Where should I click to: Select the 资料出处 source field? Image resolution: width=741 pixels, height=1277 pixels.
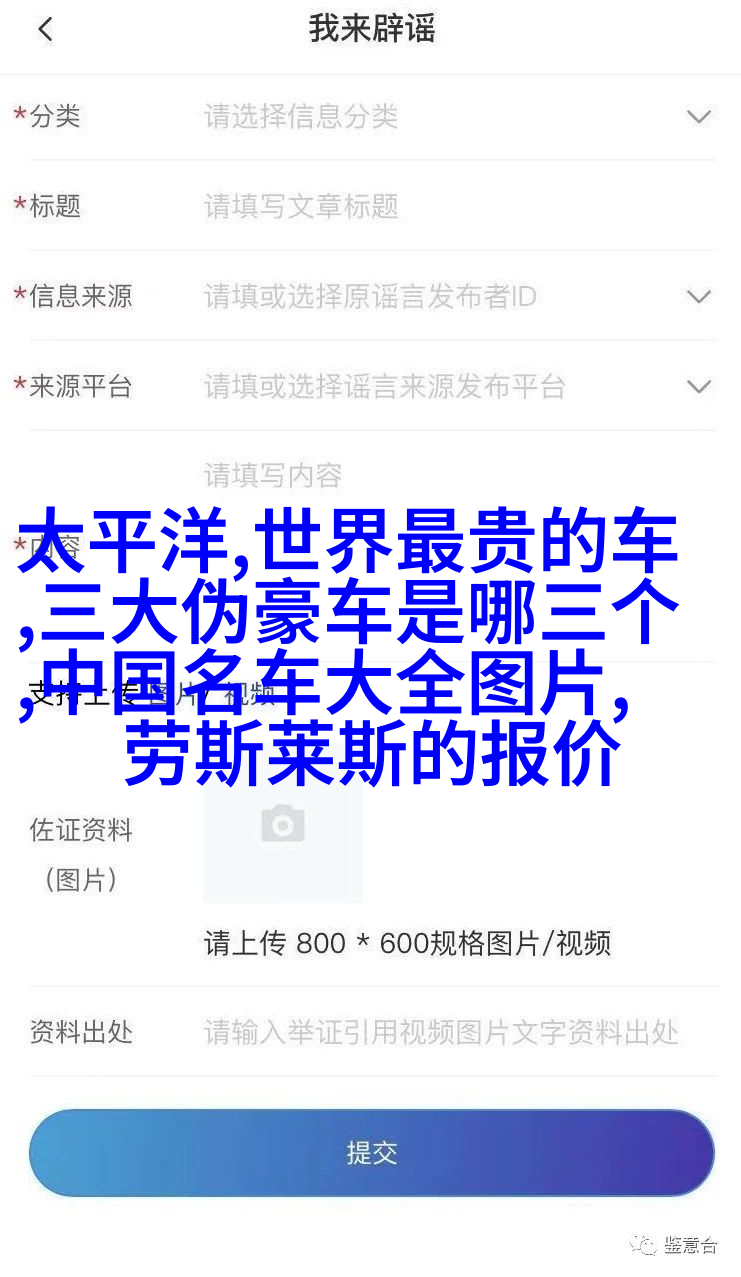(442, 1032)
